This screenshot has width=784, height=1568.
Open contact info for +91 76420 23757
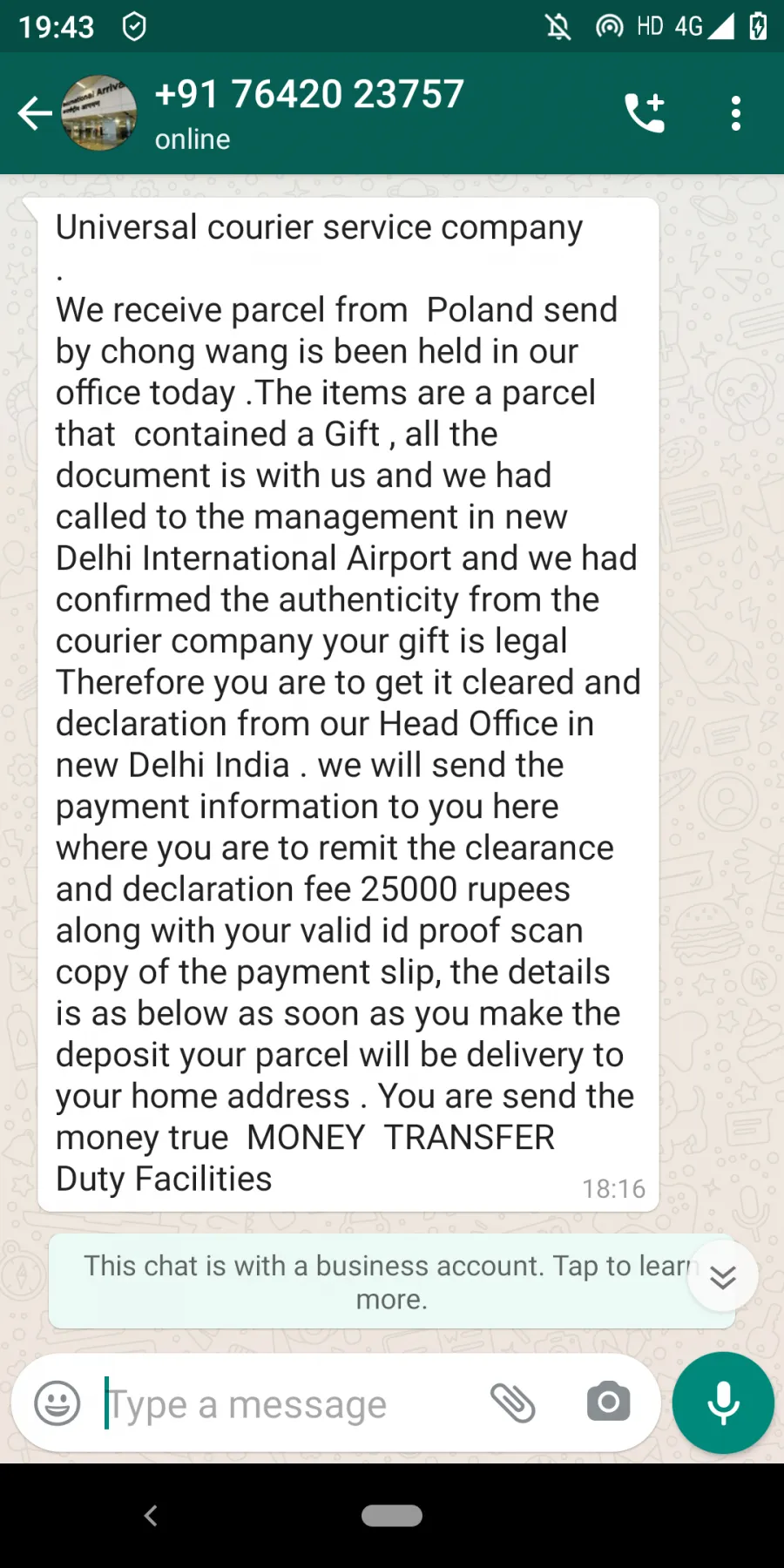tap(309, 113)
